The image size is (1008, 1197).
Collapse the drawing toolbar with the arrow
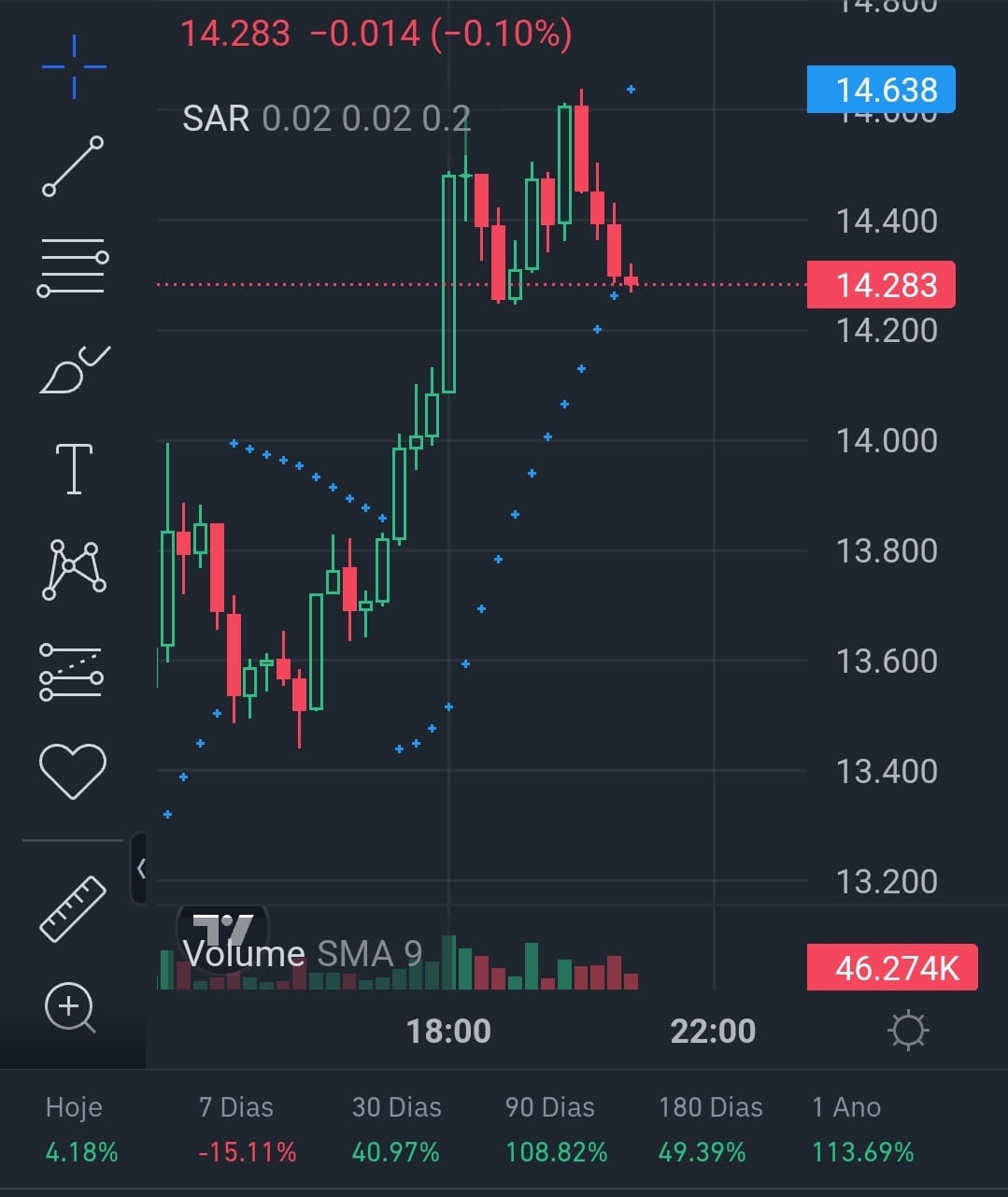(x=139, y=868)
